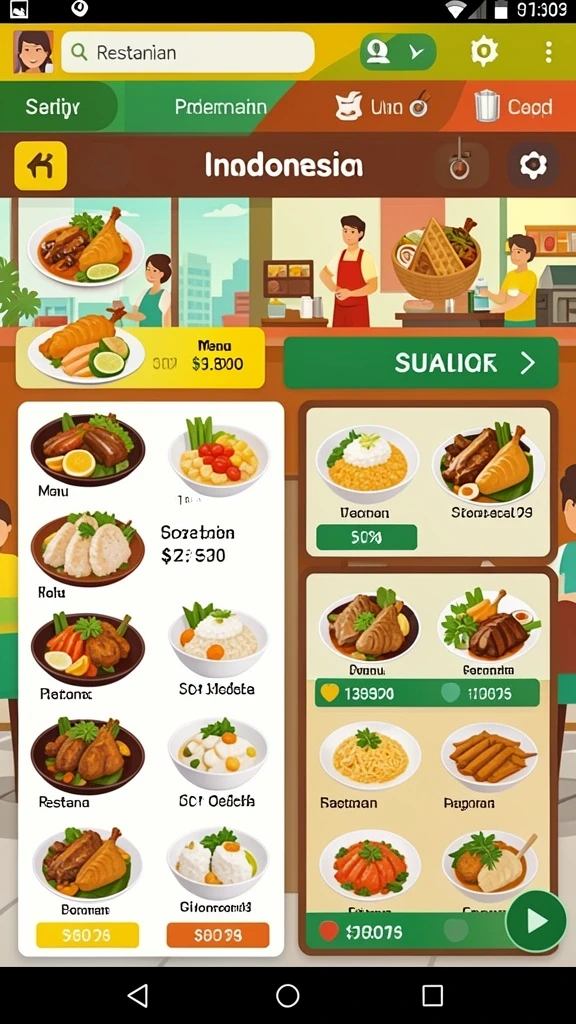Go to the Android home screen
576x1024 pixels.
tap(287, 996)
